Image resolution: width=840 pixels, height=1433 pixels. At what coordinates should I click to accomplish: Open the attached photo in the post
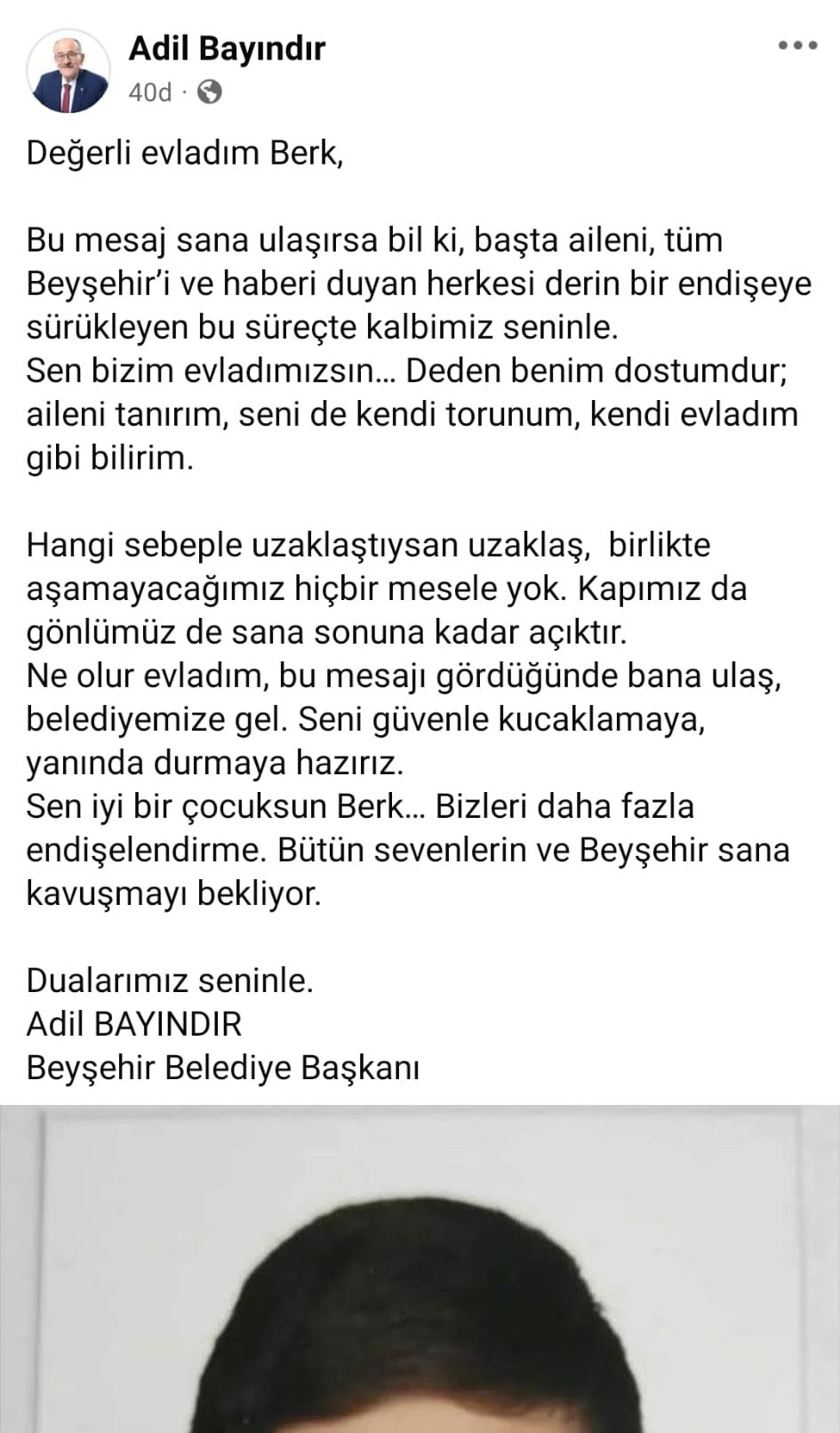click(420, 1271)
